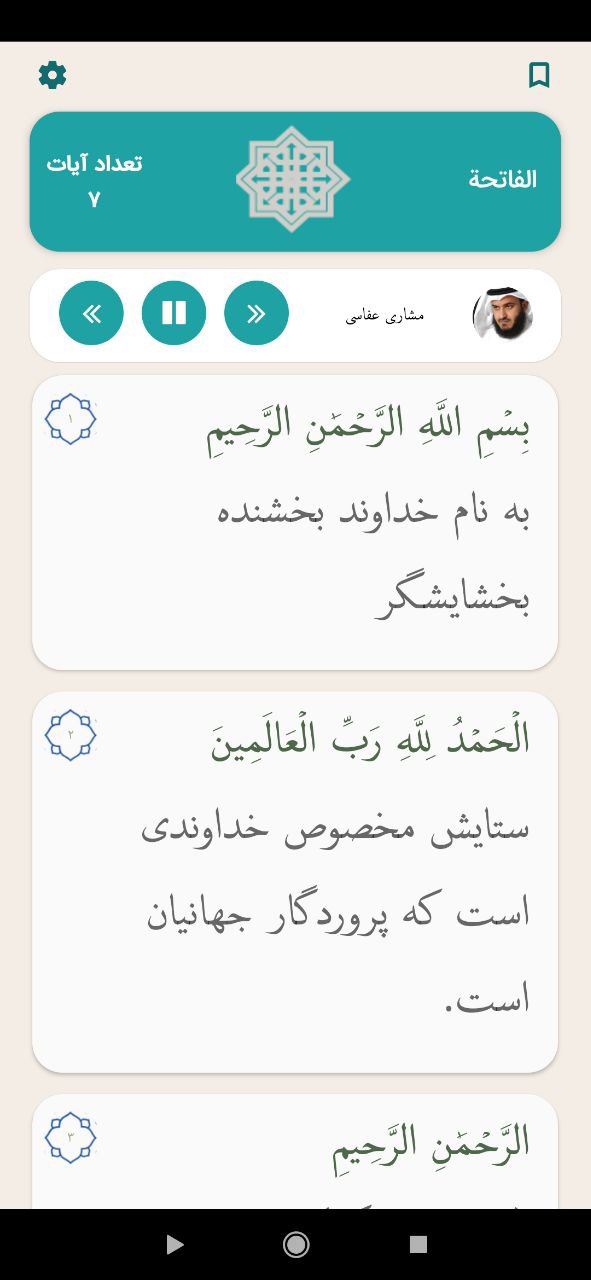Tap the left double-chevron playback button
591x1280 pixels.
pos(91,313)
